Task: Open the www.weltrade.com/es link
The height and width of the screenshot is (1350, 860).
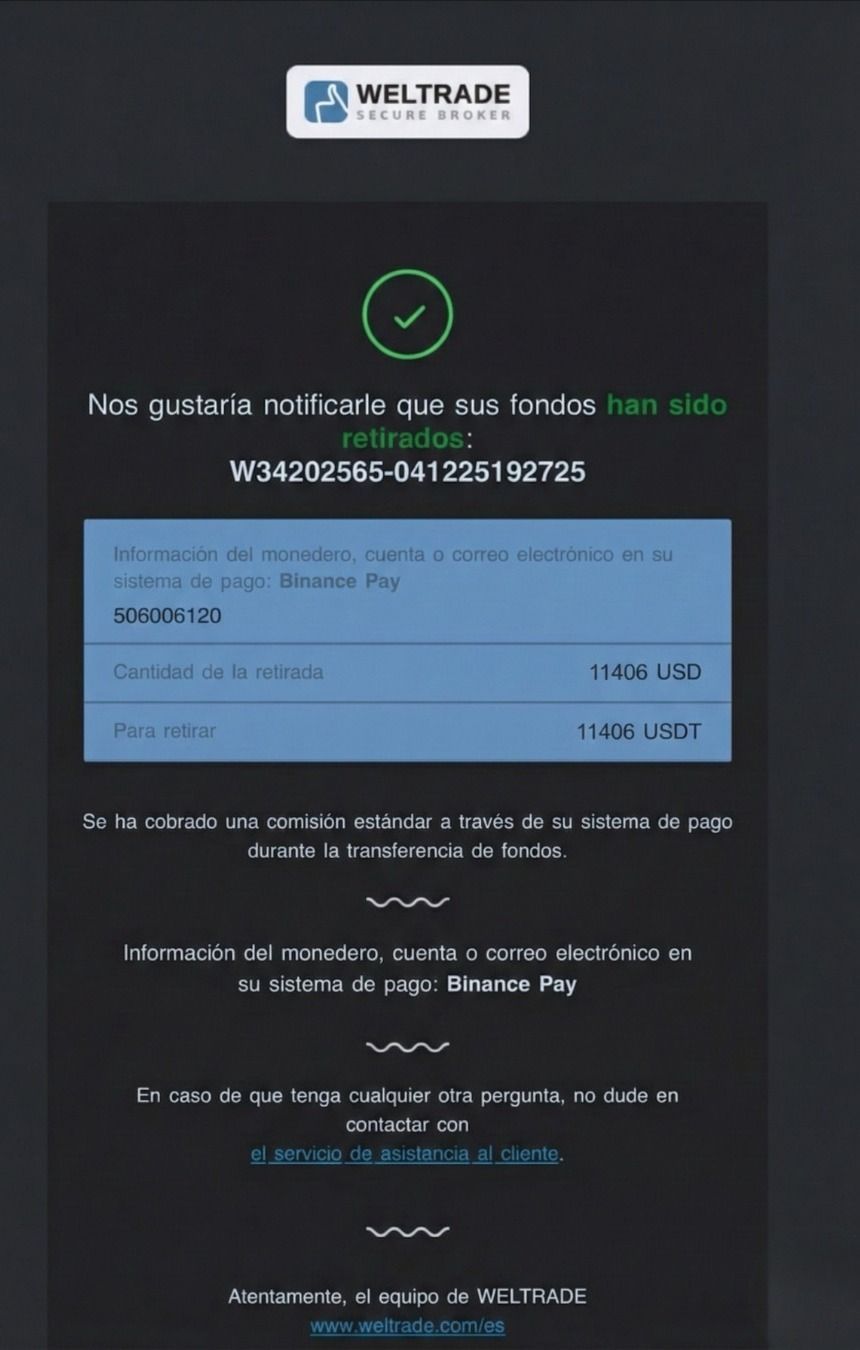Action: coord(407,1326)
